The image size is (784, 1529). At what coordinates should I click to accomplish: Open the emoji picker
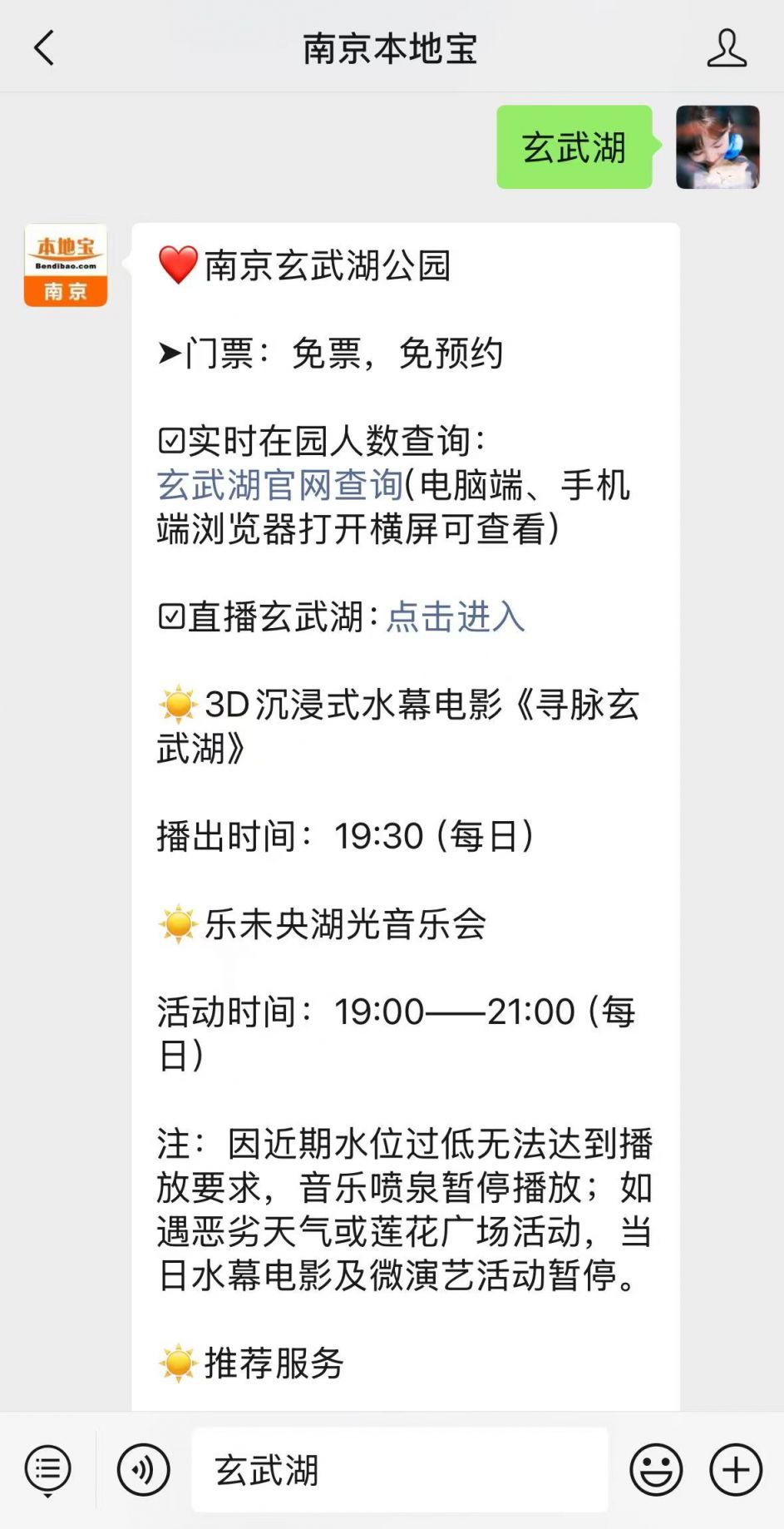click(656, 1470)
